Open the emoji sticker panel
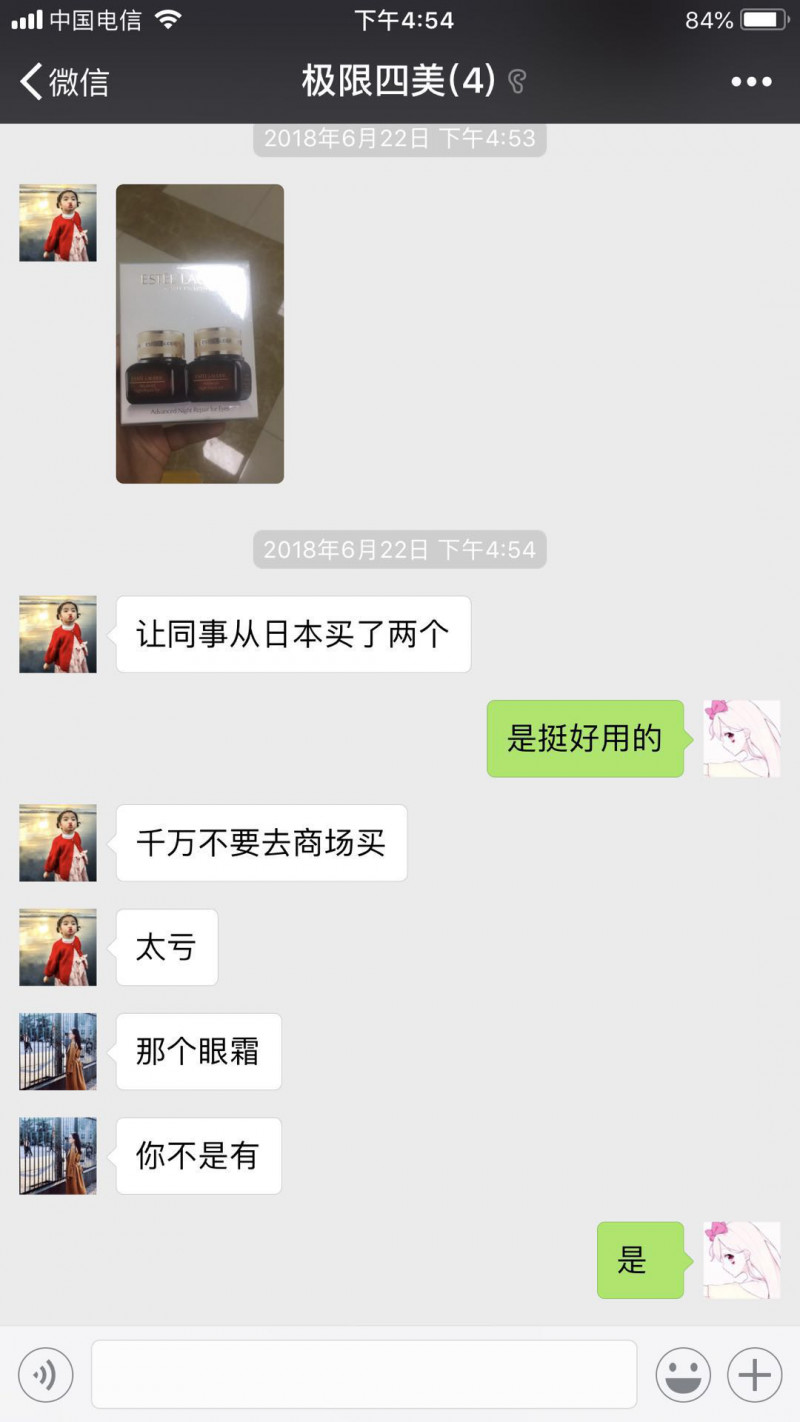Screen dimensions: 800x1422 pos(683,1375)
